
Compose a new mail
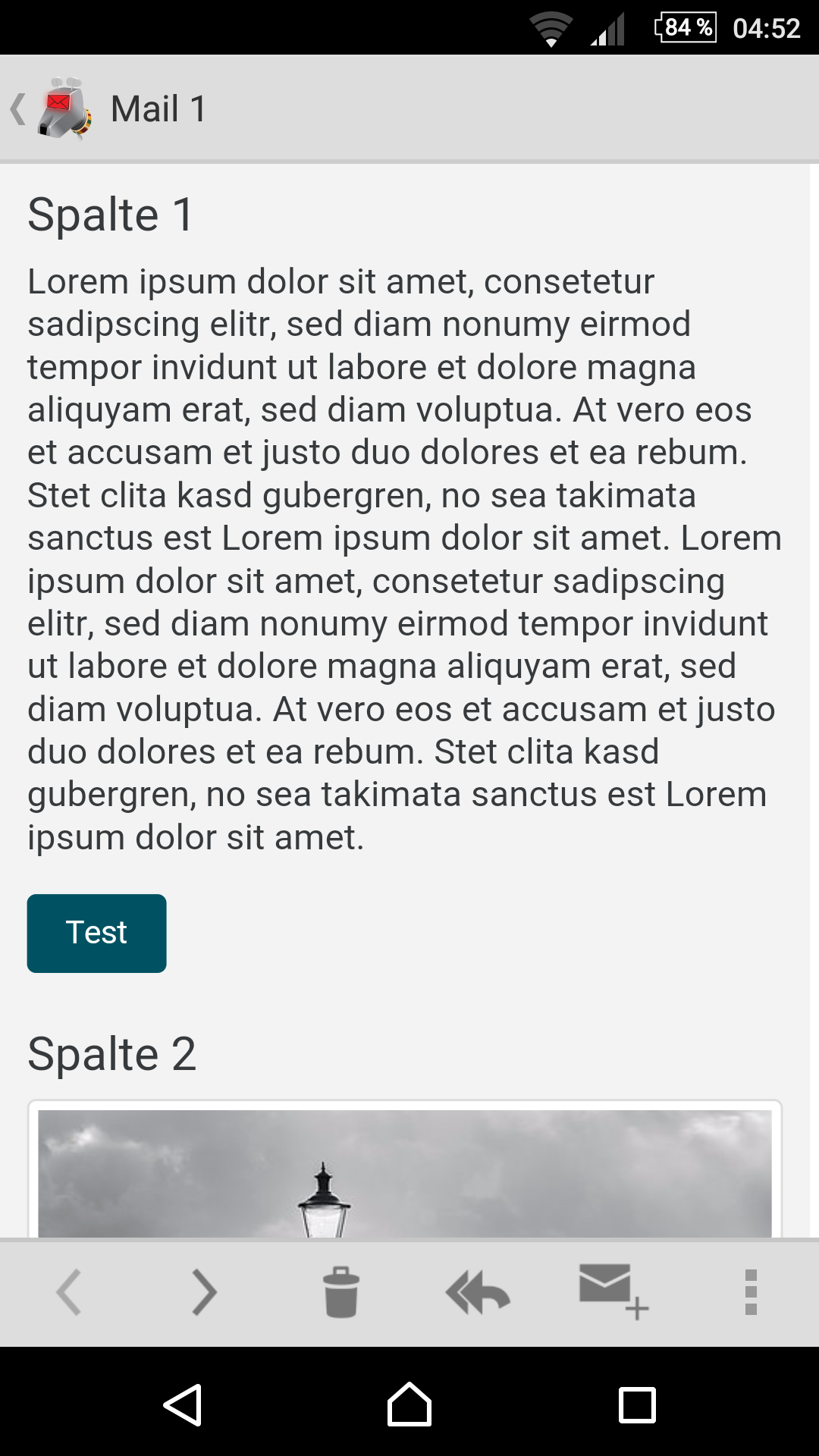point(614,1291)
